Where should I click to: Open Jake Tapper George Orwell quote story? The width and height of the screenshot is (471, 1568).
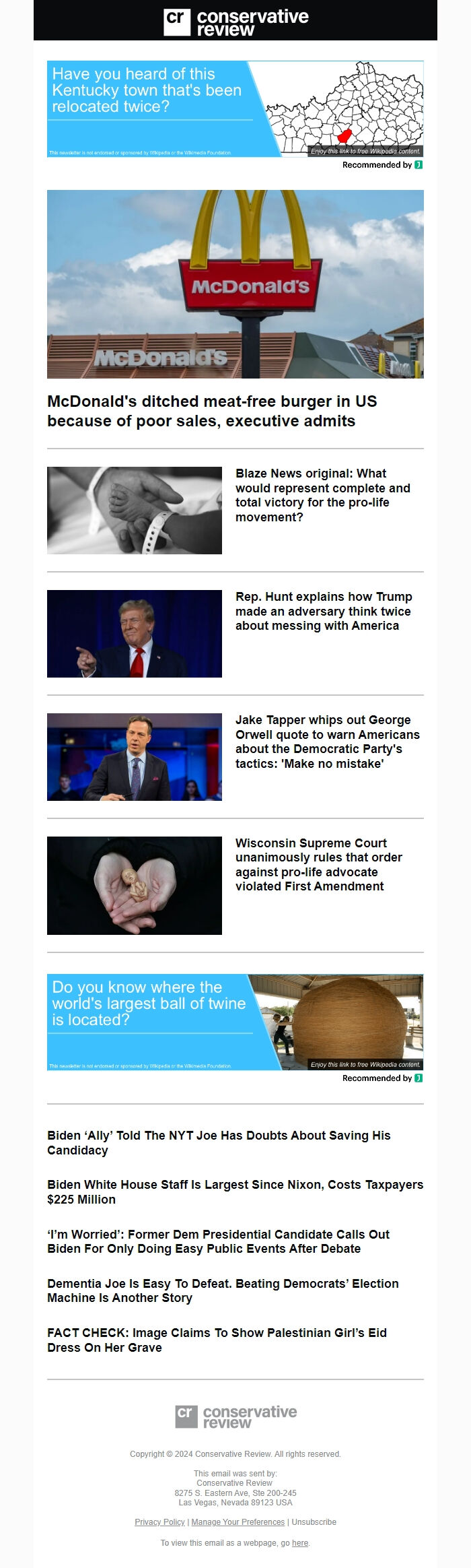point(327,742)
